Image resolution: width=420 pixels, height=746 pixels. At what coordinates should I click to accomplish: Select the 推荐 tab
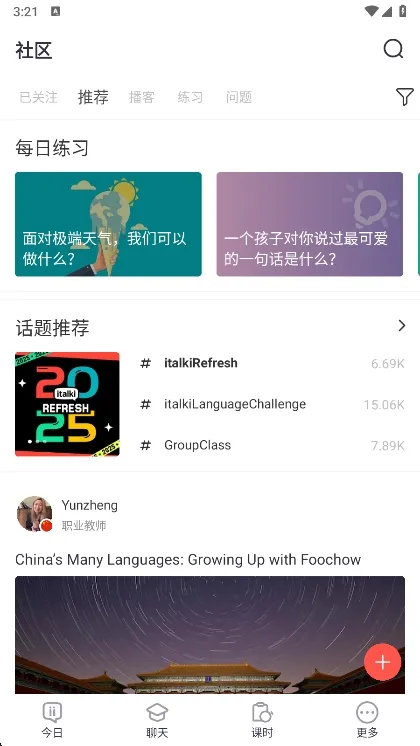coord(93,97)
